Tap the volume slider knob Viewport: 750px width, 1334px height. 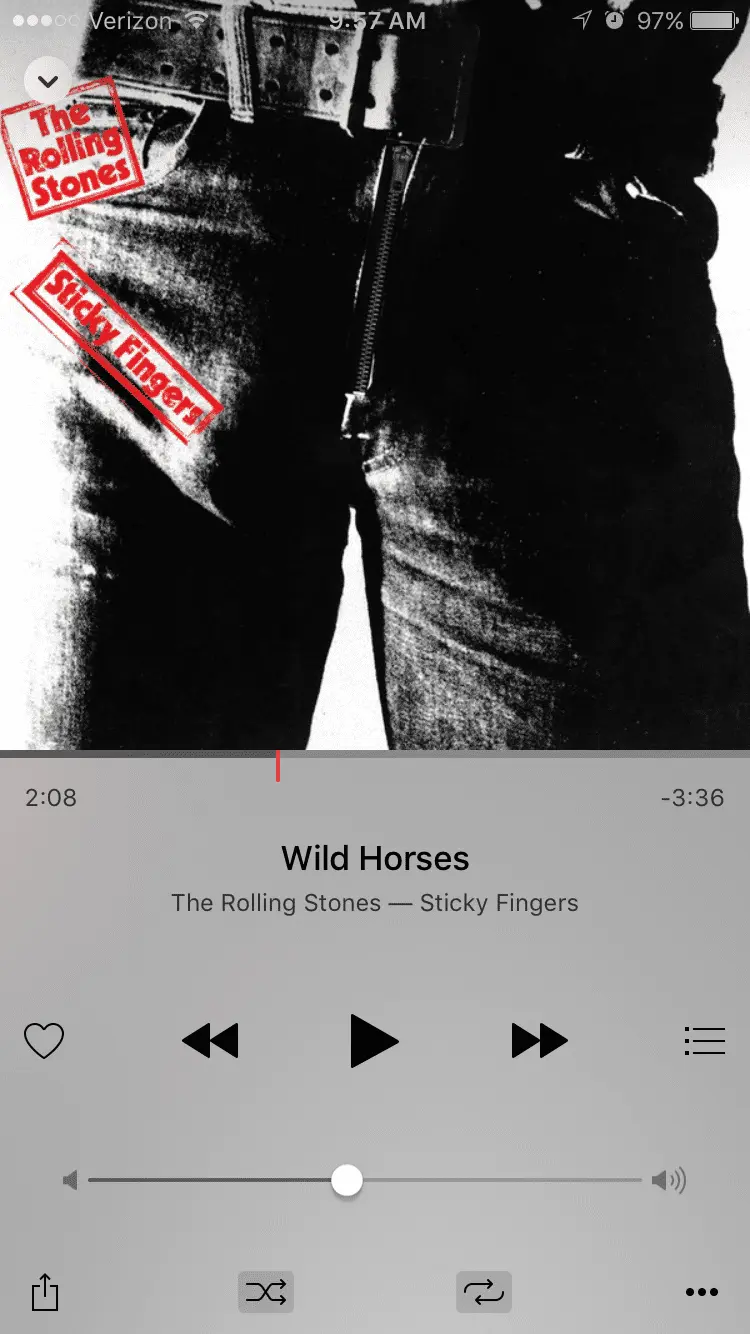346,1180
